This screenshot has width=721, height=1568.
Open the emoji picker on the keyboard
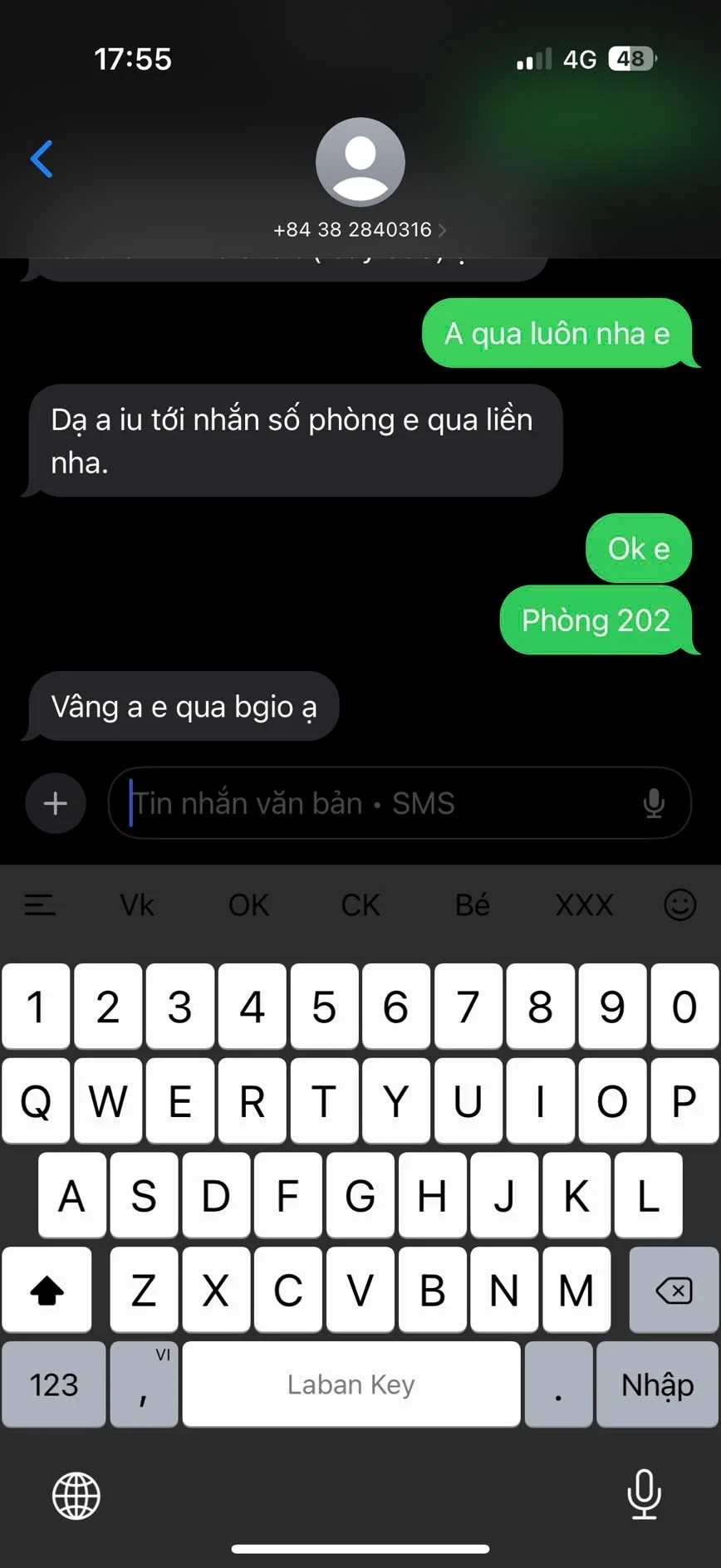click(x=679, y=904)
